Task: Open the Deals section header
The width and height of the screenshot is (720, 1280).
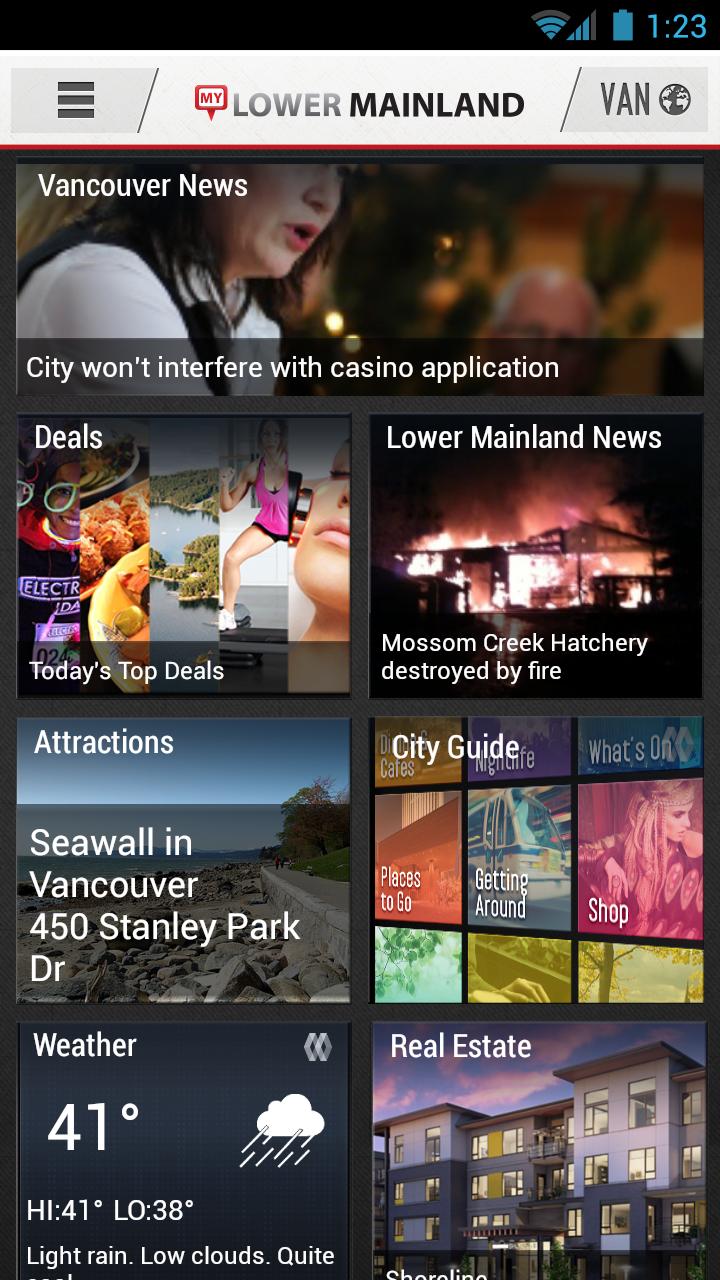Action: pyautogui.click(x=68, y=437)
